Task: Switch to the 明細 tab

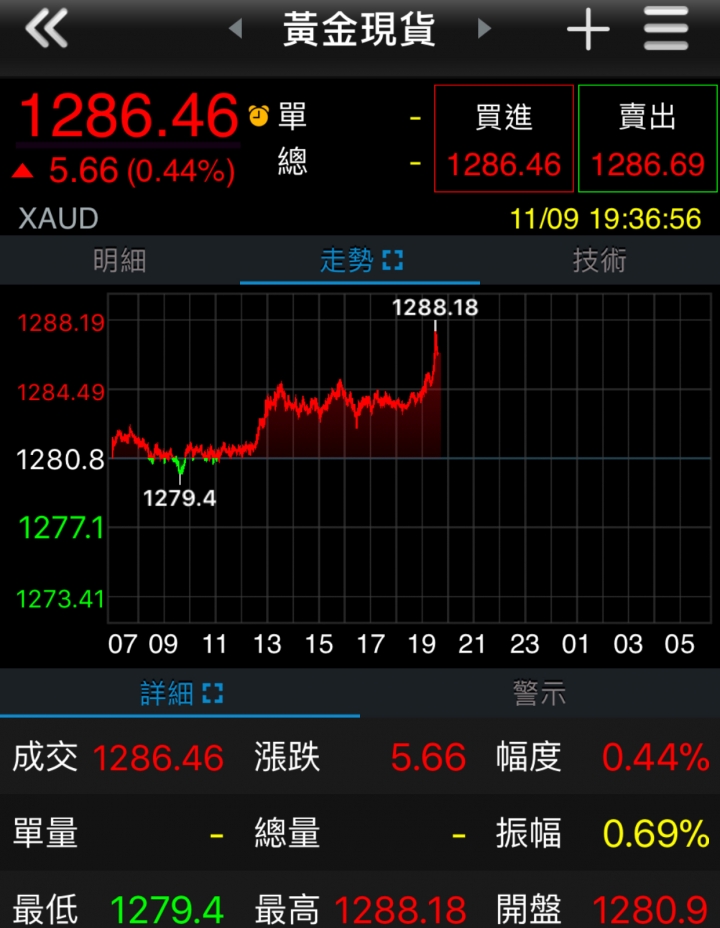Action: [120, 261]
